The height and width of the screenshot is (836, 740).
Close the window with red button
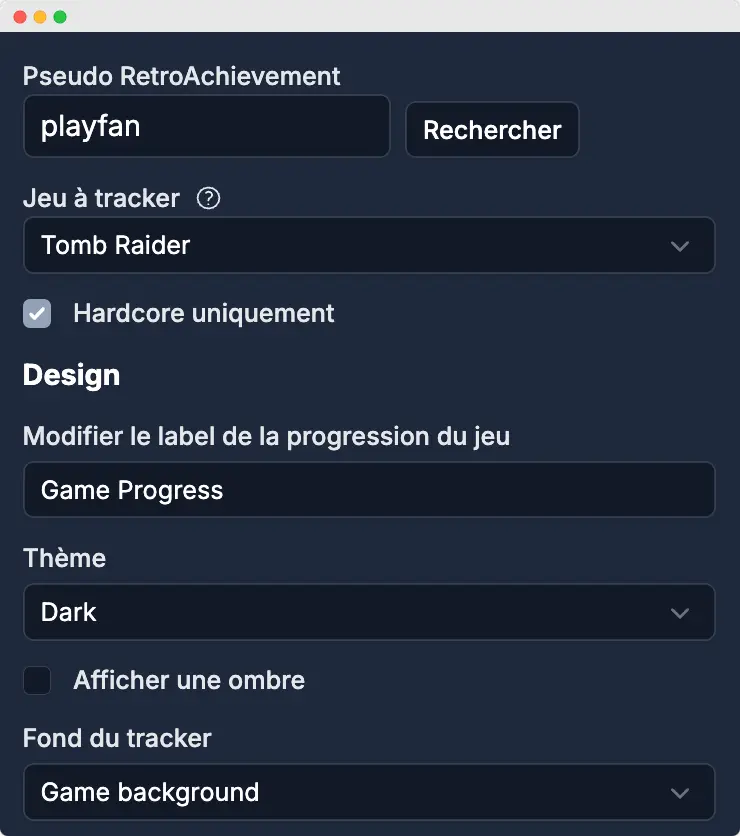pyautogui.click(x=20, y=17)
